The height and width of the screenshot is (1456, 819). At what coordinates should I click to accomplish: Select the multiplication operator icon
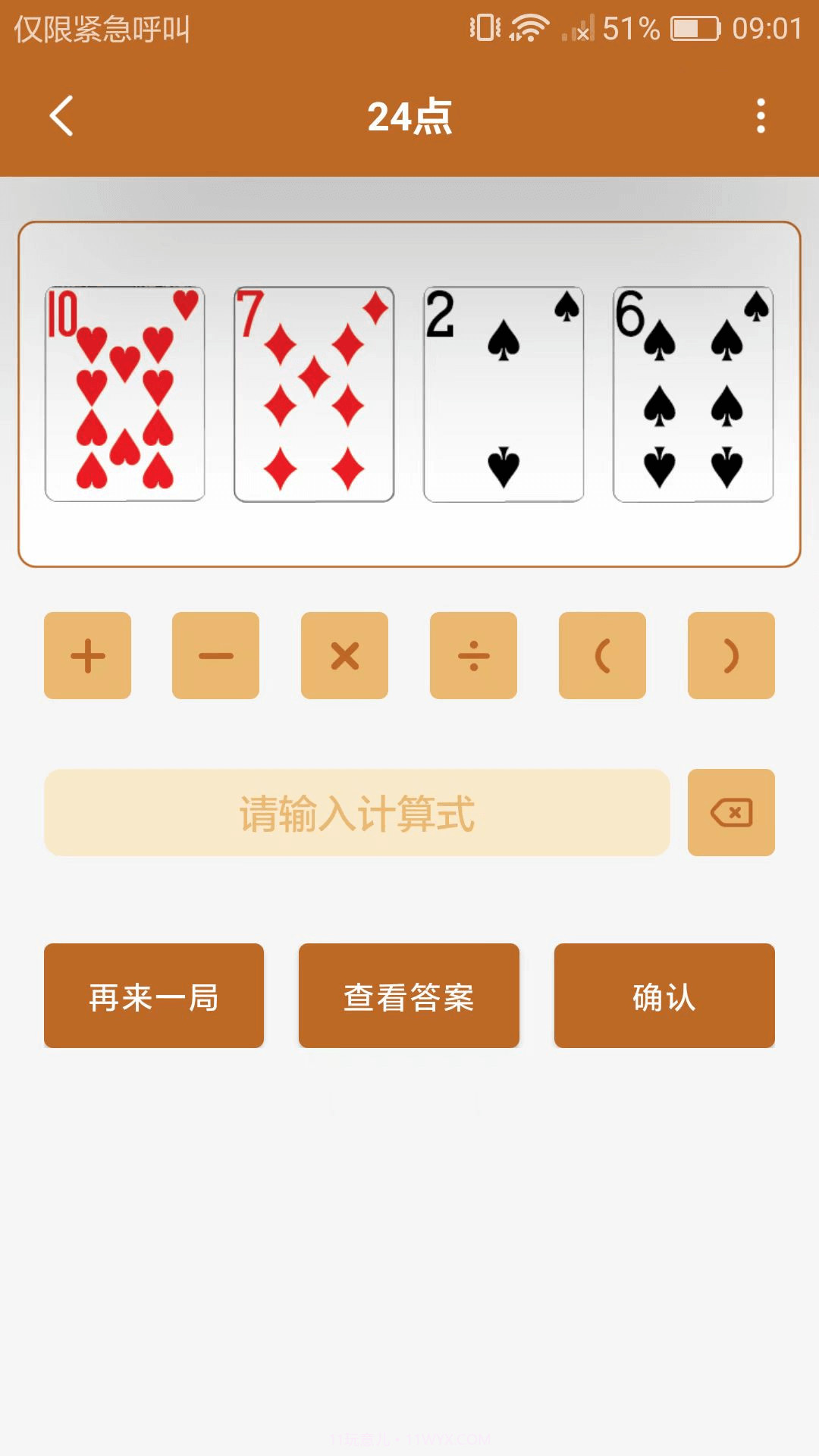tap(344, 655)
